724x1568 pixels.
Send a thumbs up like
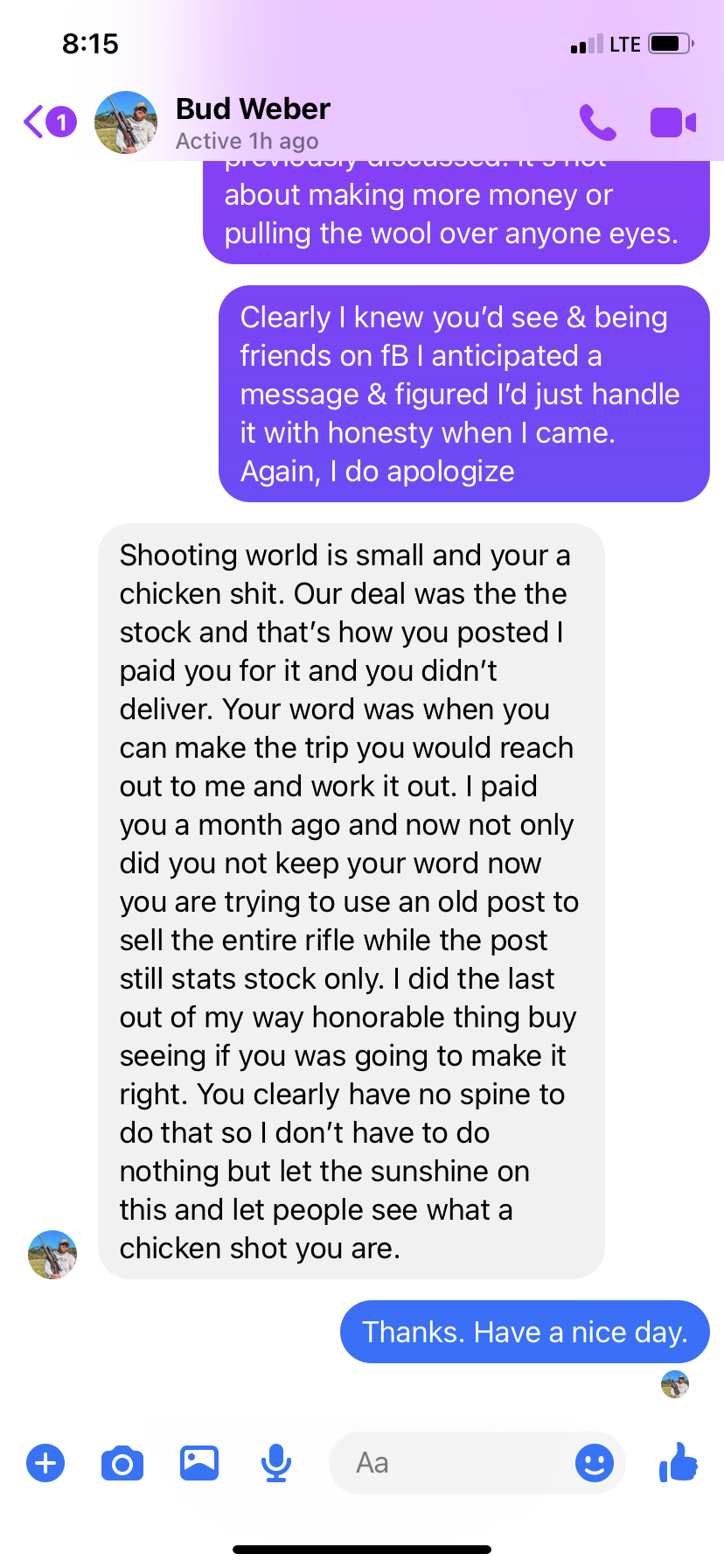click(x=679, y=1461)
